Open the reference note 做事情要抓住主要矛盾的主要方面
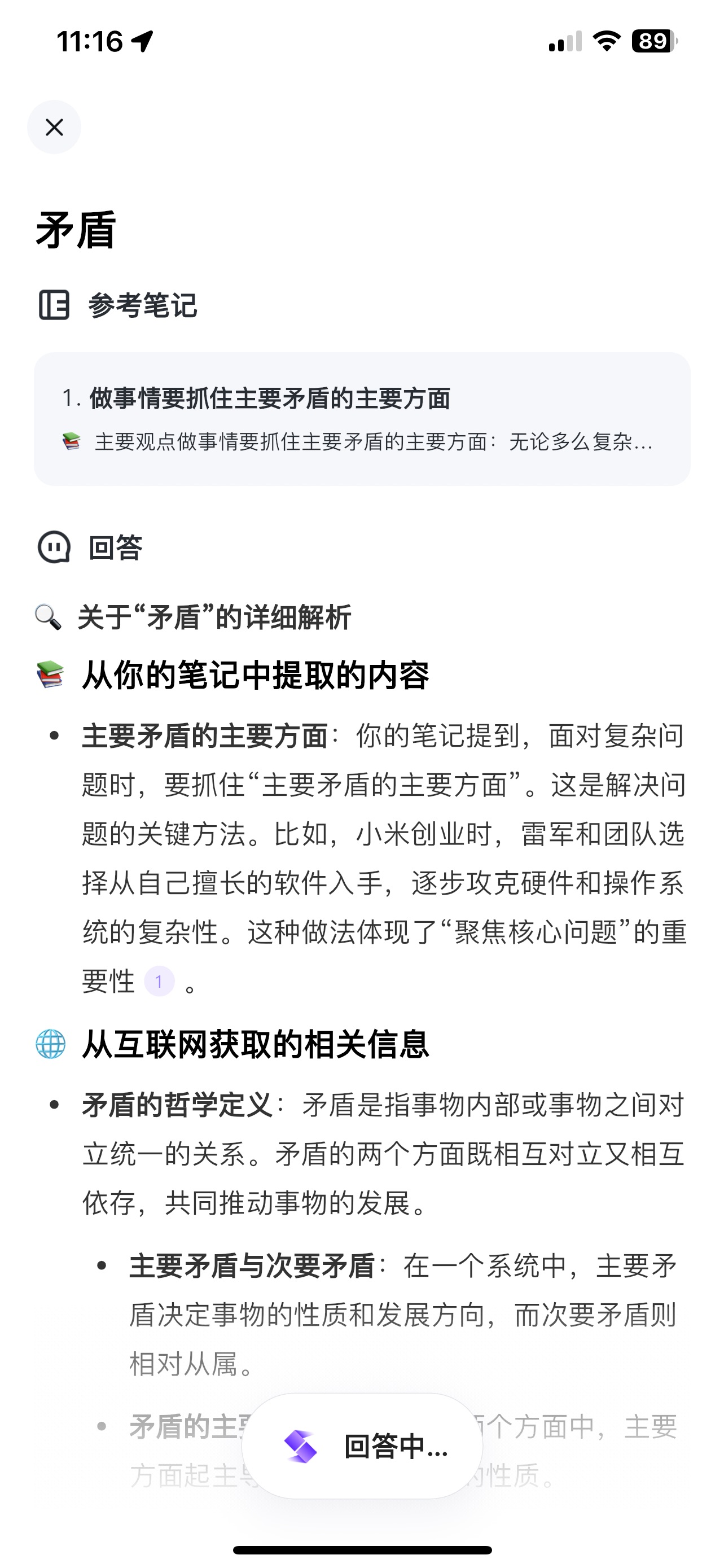Viewport: 724px width, 1568px height. 361,419
